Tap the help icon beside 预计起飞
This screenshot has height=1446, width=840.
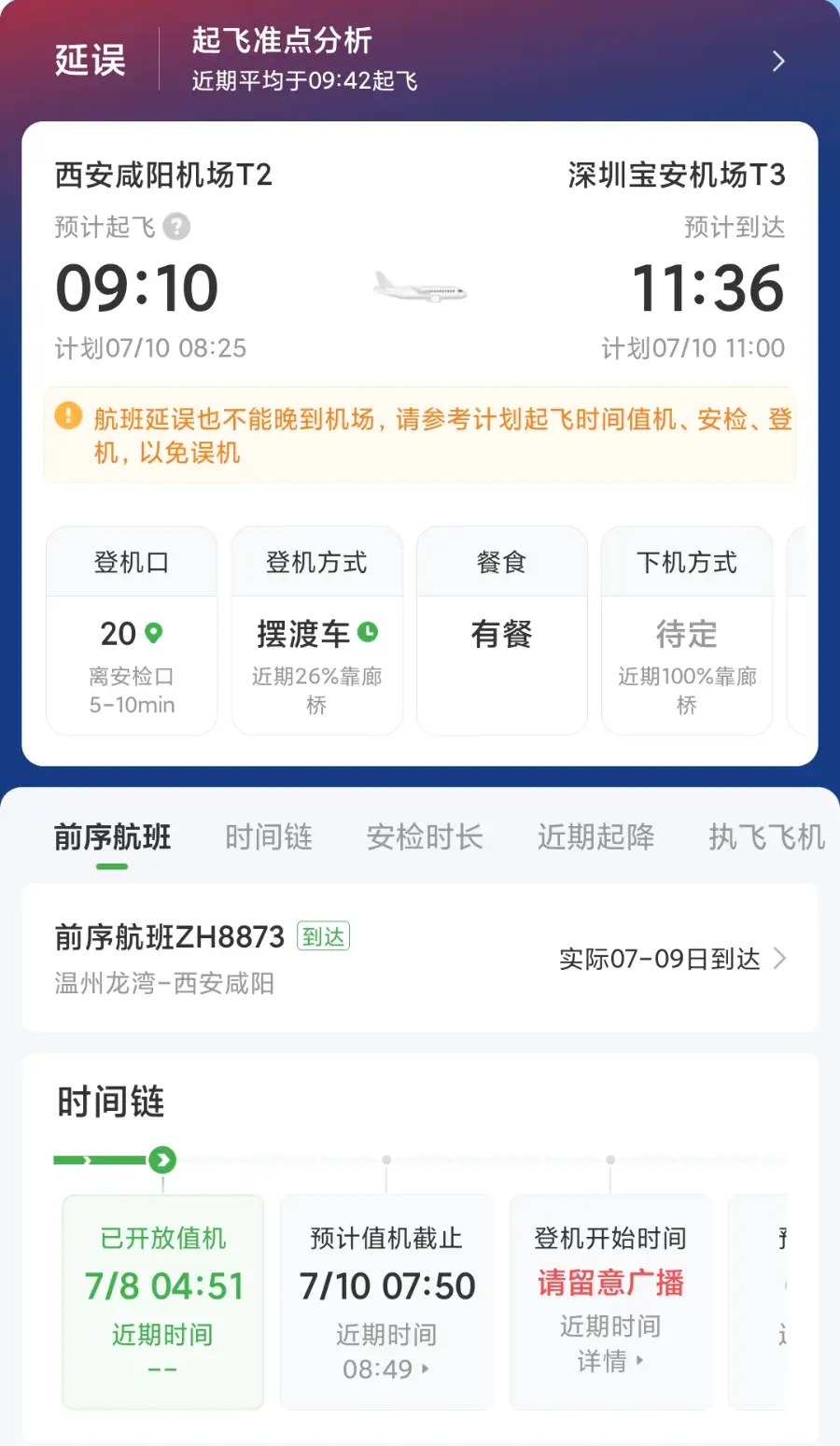[x=176, y=227]
